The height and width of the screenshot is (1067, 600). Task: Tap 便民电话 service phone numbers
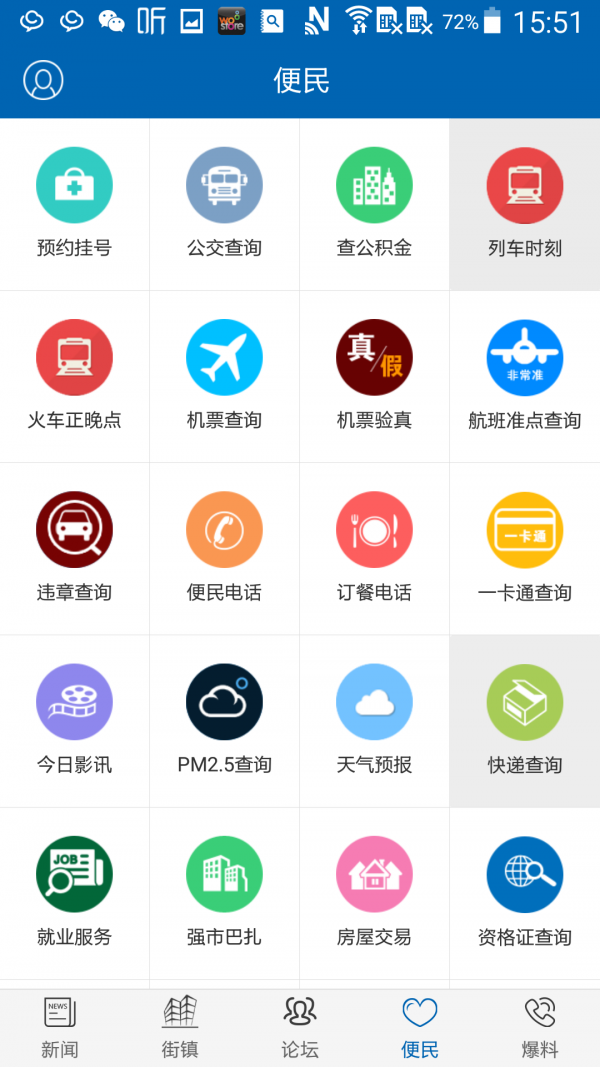(x=224, y=549)
